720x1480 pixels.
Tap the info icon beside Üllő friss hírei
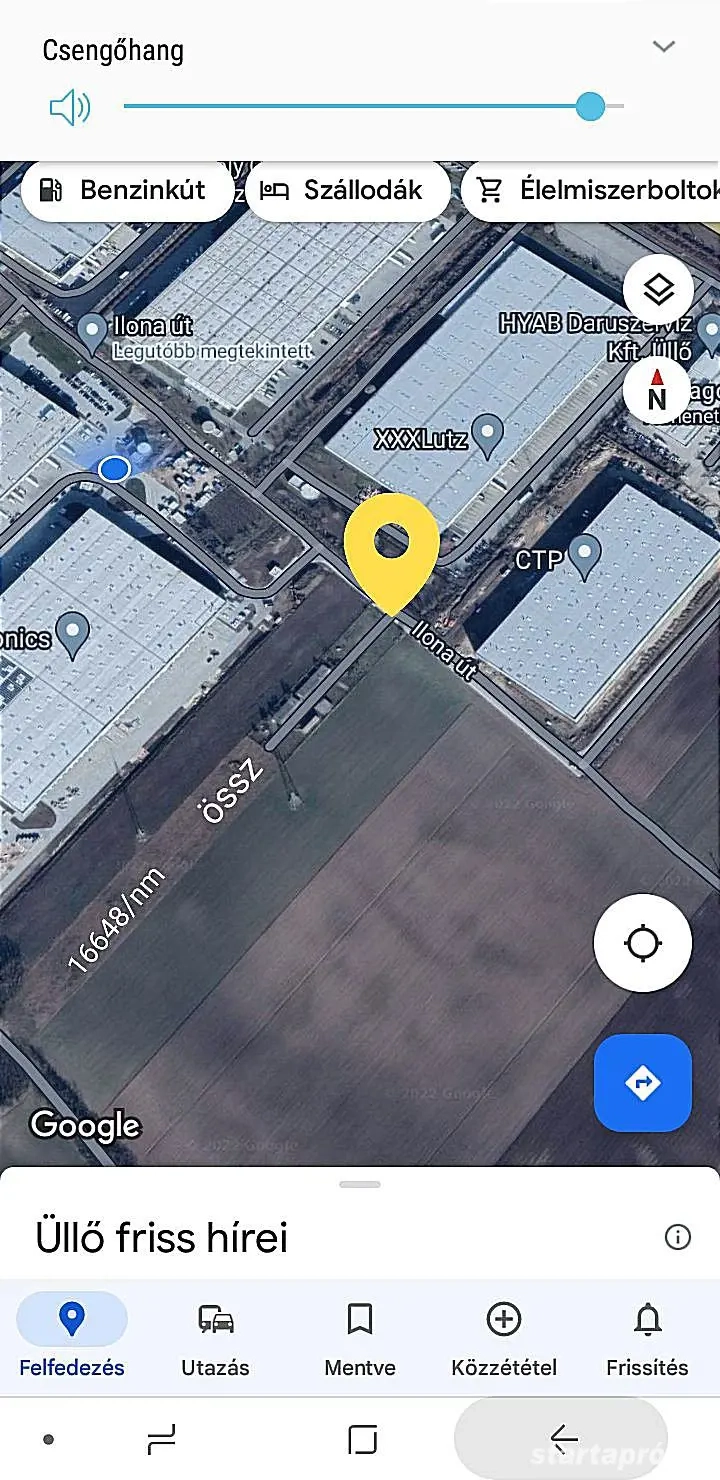pos(678,1237)
